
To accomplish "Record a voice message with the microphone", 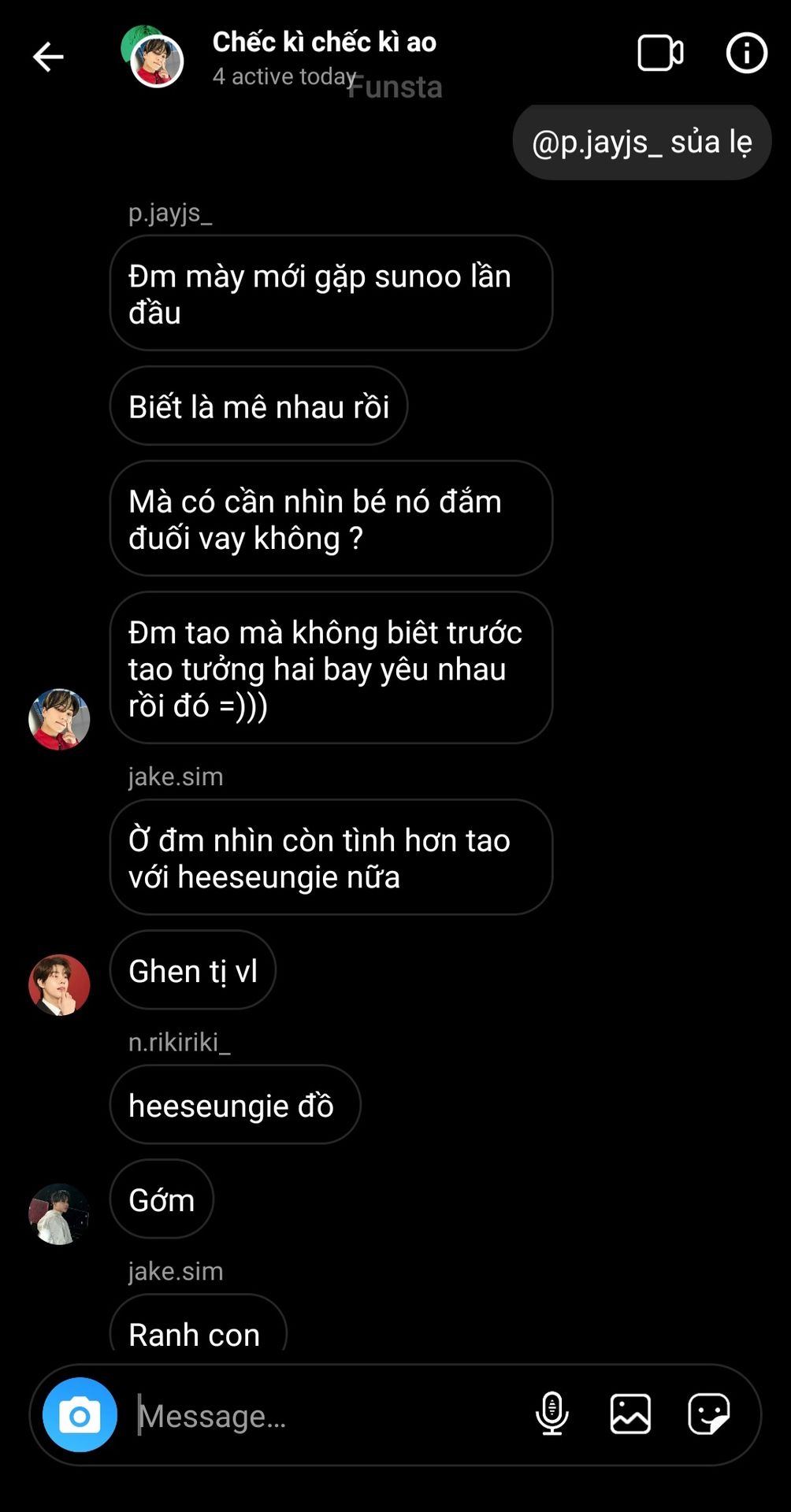I will (551, 1414).
